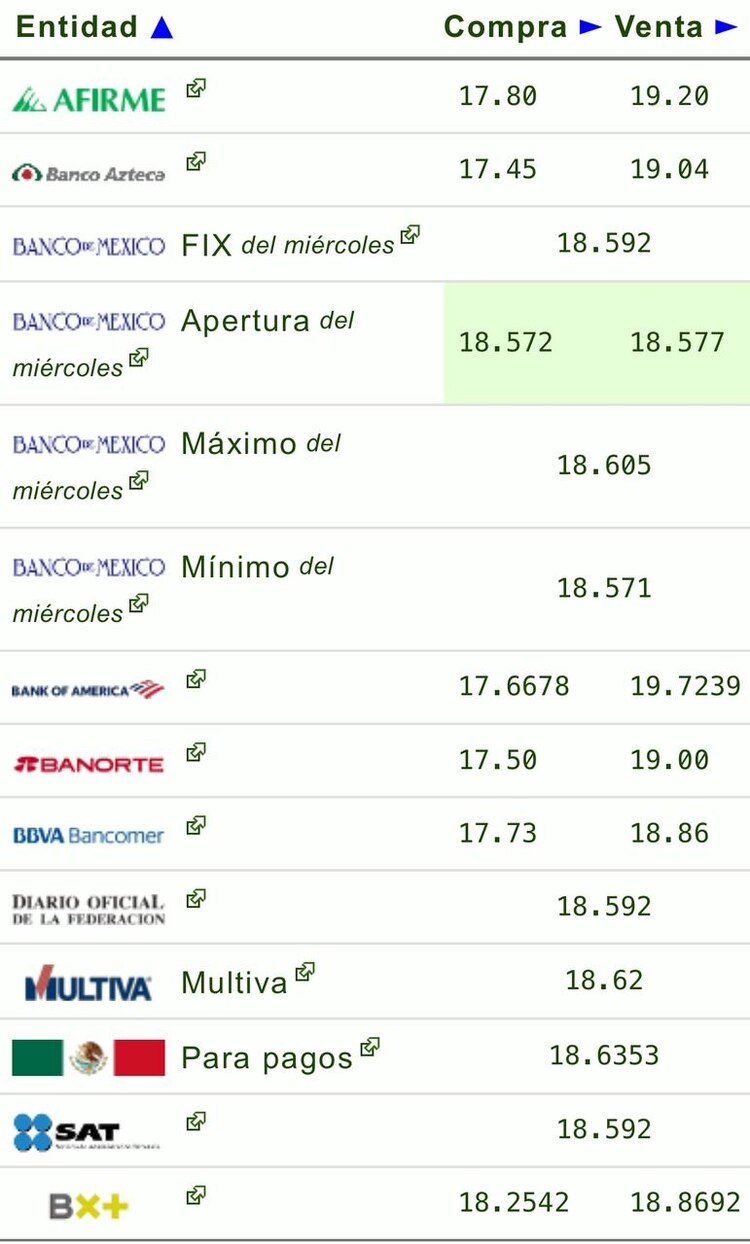Click the Mexican flag icon

click(88, 1056)
